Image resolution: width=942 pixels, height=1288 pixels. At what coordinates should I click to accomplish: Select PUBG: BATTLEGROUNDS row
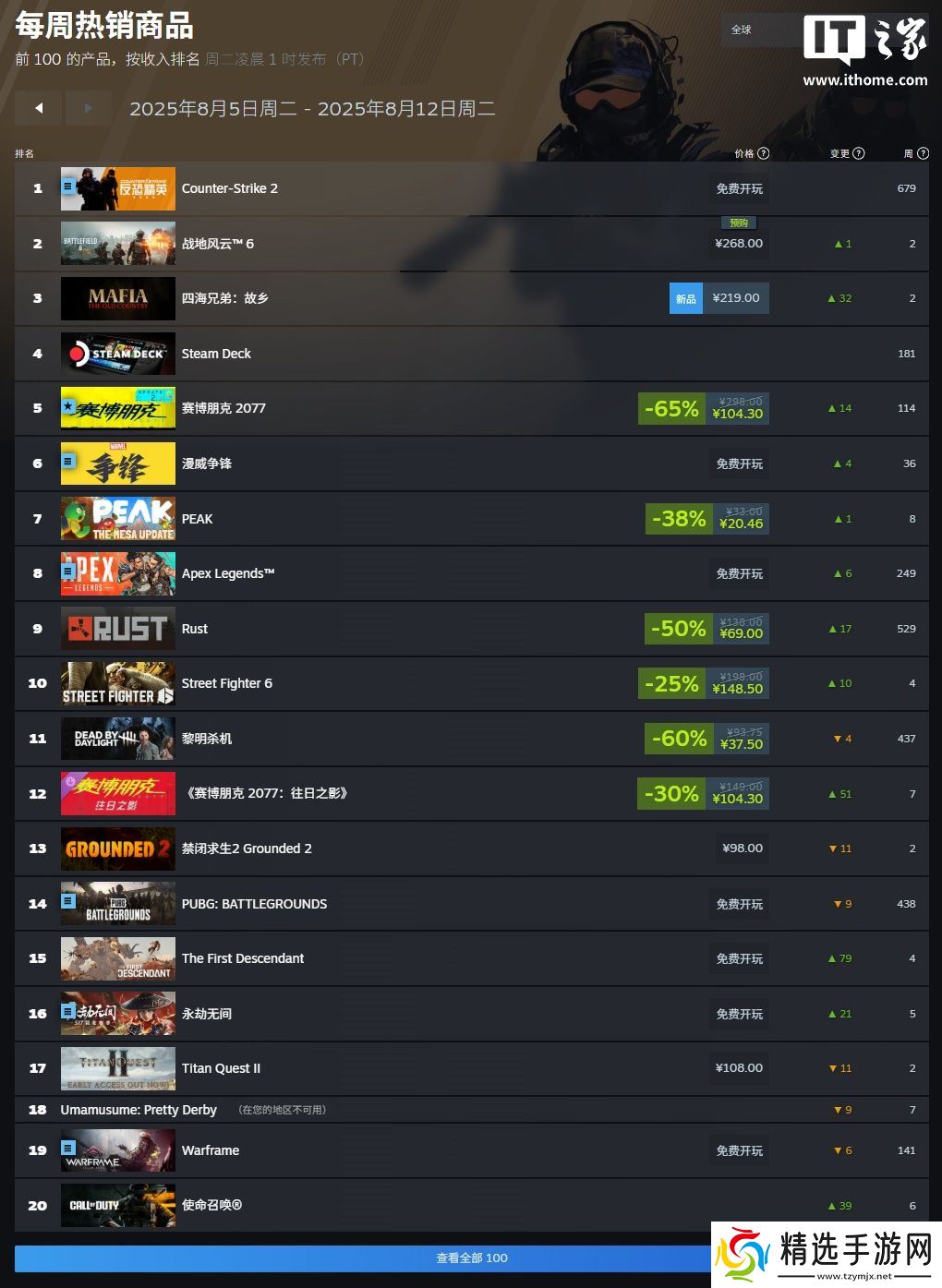coord(254,904)
